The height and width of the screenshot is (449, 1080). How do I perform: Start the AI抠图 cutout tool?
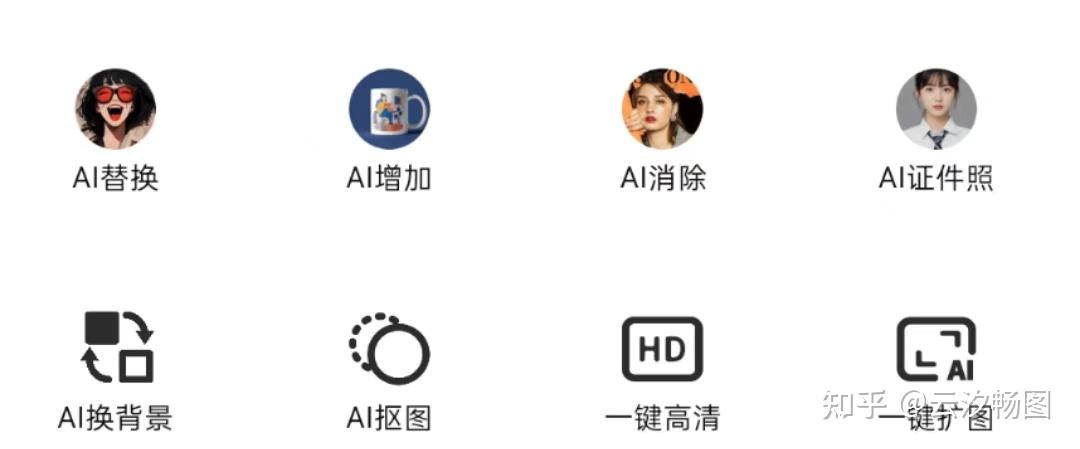click(x=389, y=348)
